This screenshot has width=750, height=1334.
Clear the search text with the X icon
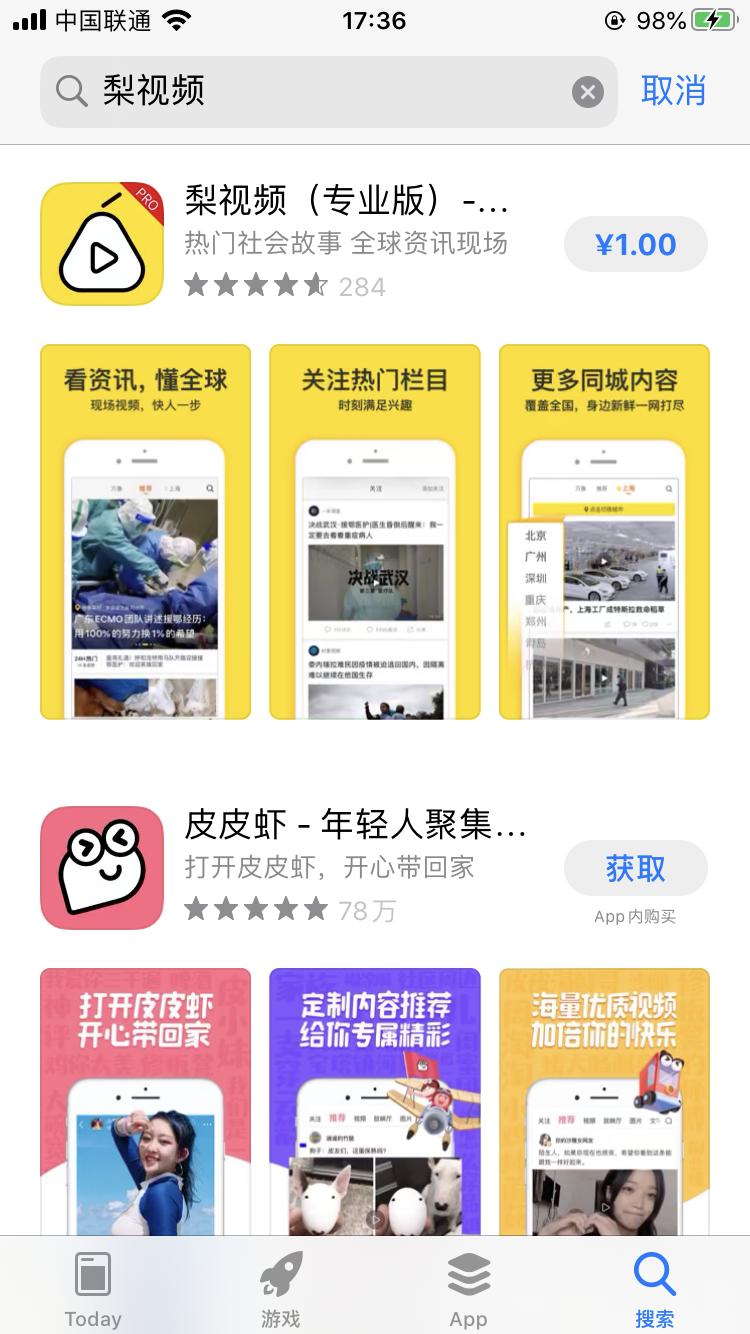click(x=588, y=92)
